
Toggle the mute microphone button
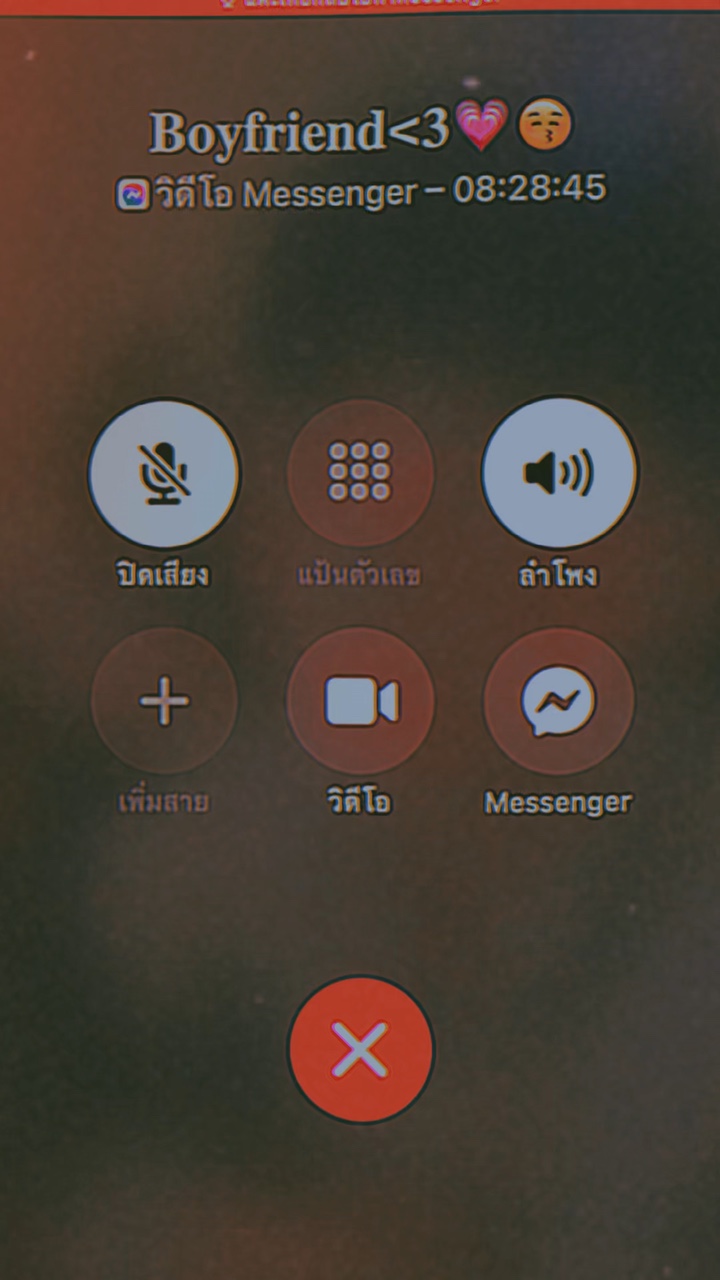point(164,473)
